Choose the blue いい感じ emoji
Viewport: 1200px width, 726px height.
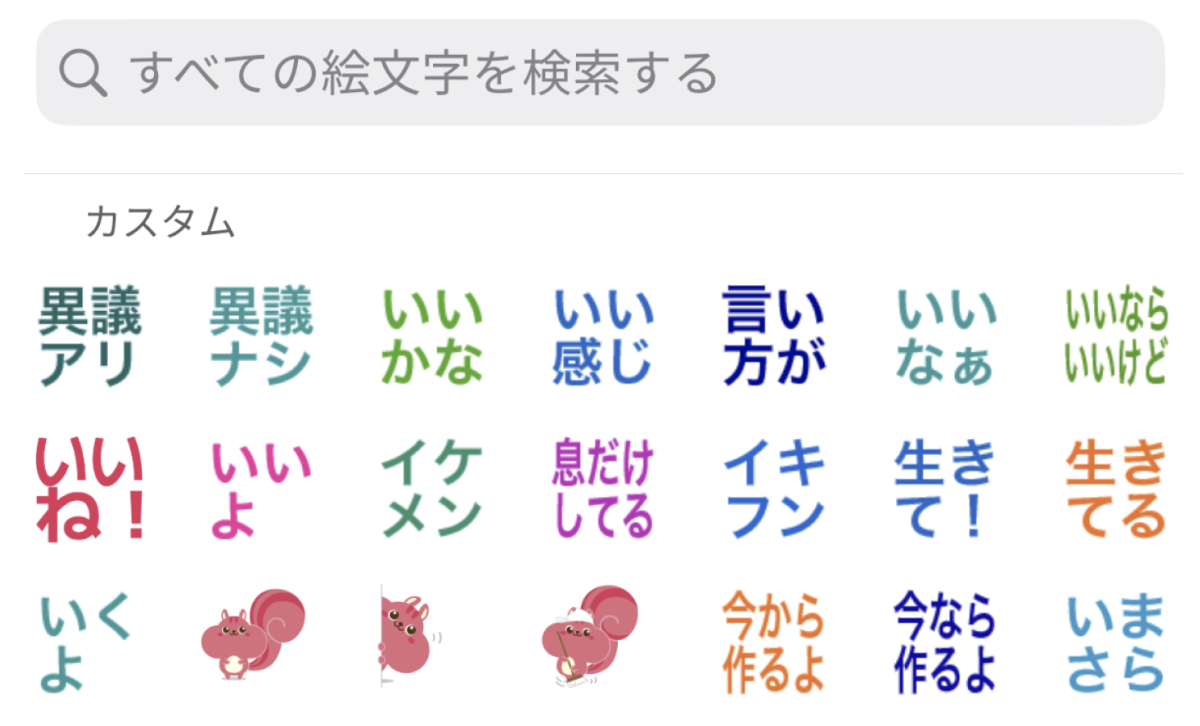[x=603, y=337]
